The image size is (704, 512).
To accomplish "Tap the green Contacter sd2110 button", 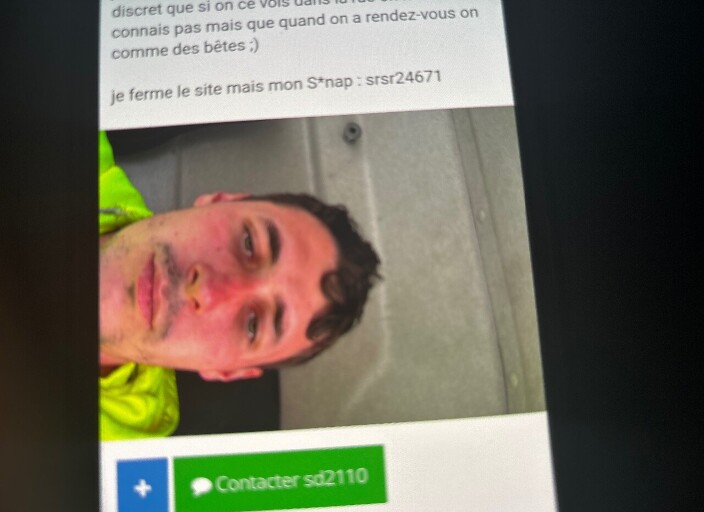I will (279, 481).
